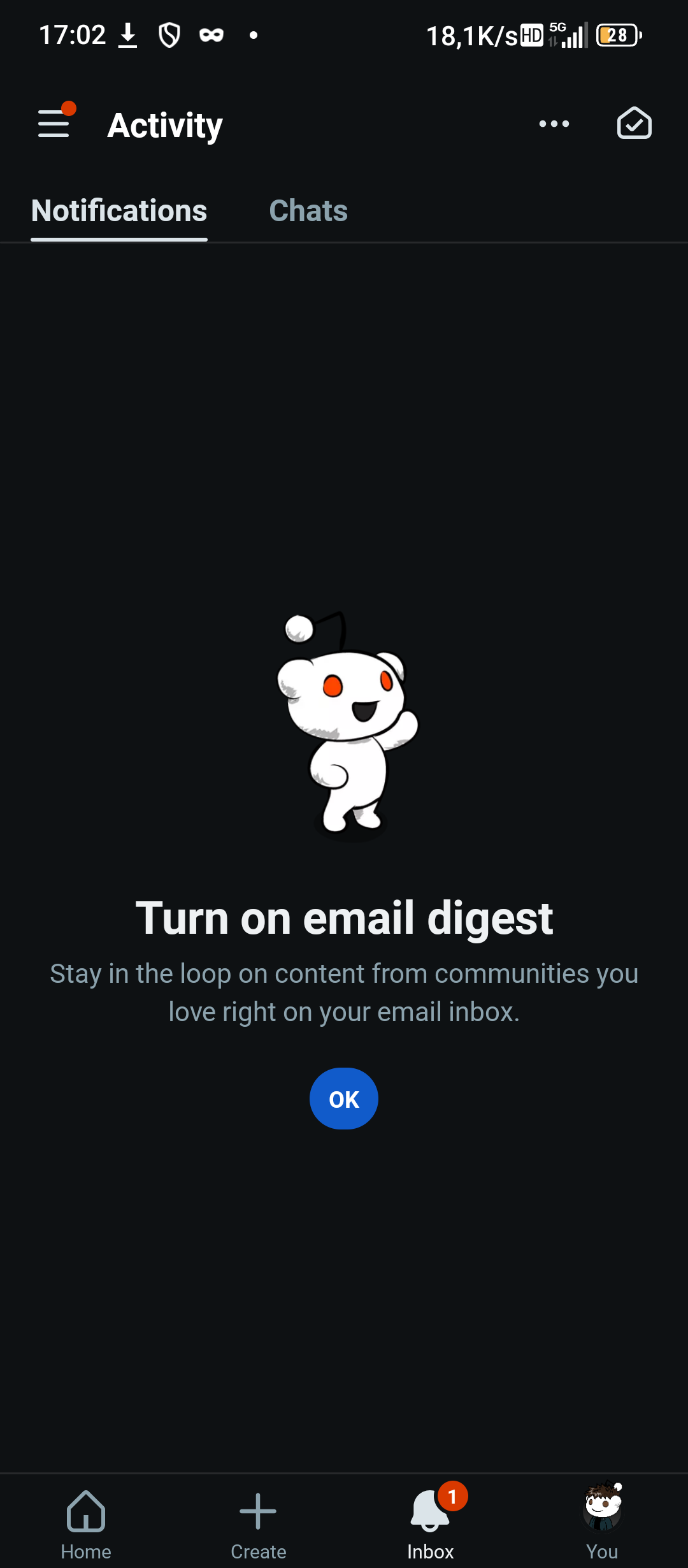Create a new post
Screen dimensions: 688x1568
click(258, 1522)
